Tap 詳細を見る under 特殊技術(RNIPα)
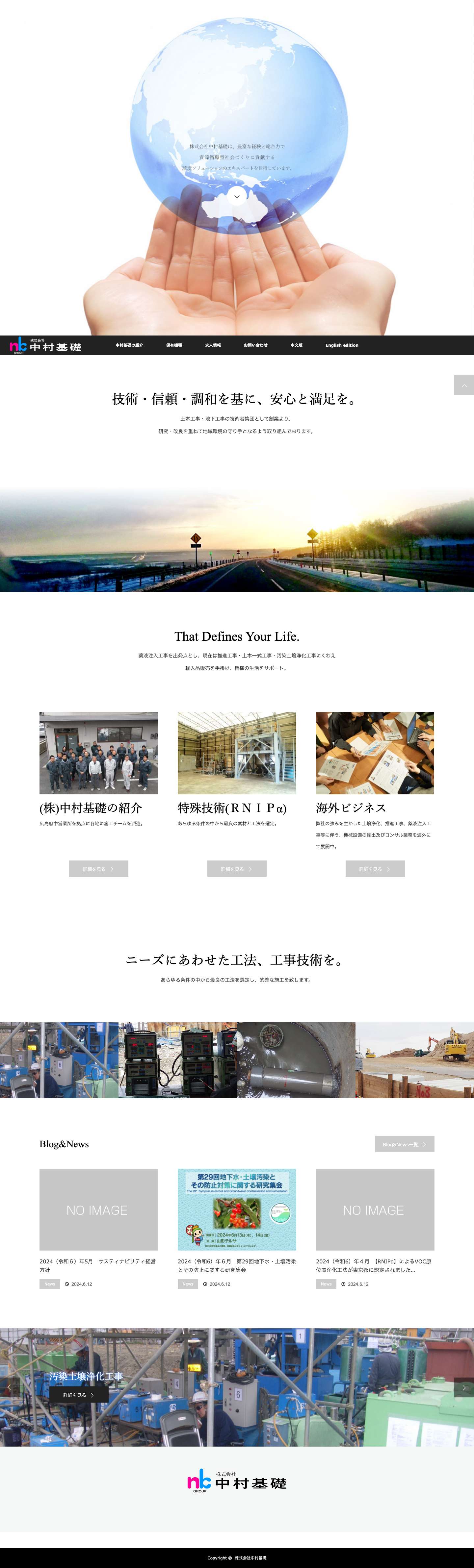474x1568 pixels. [x=236, y=869]
